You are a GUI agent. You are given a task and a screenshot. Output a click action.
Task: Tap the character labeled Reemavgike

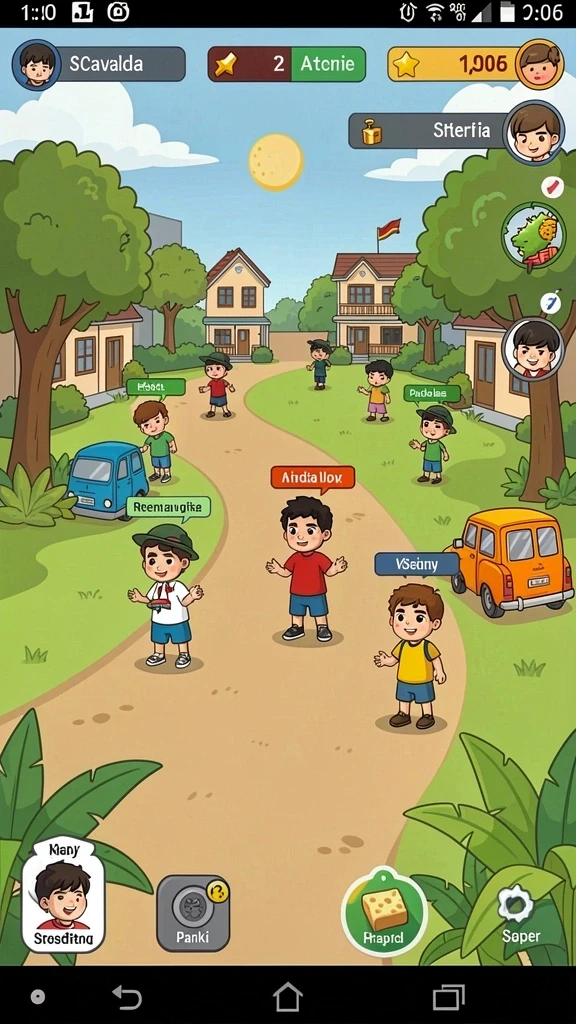click(x=165, y=596)
